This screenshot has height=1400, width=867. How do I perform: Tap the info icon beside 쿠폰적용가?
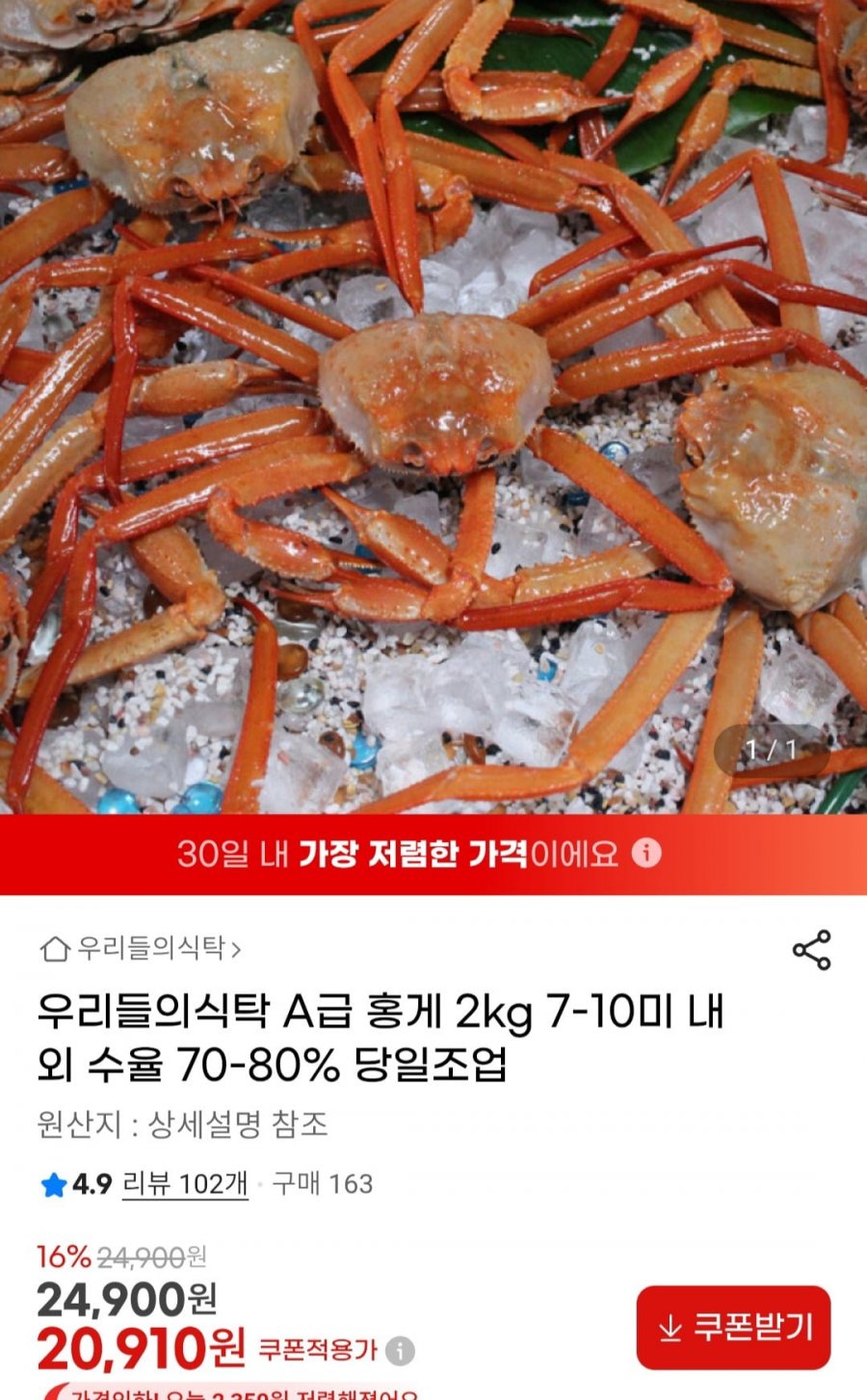click(400, 1351)
